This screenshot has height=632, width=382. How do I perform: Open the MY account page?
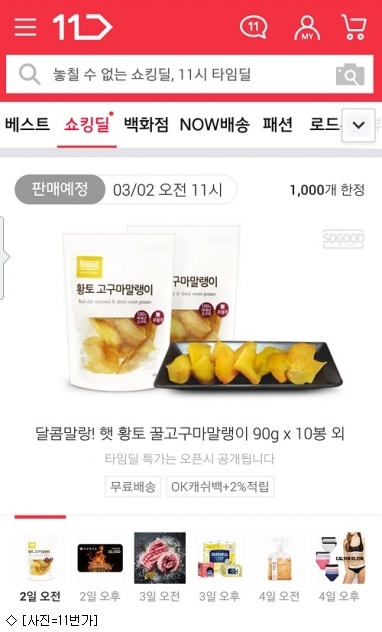pos(307,27)
